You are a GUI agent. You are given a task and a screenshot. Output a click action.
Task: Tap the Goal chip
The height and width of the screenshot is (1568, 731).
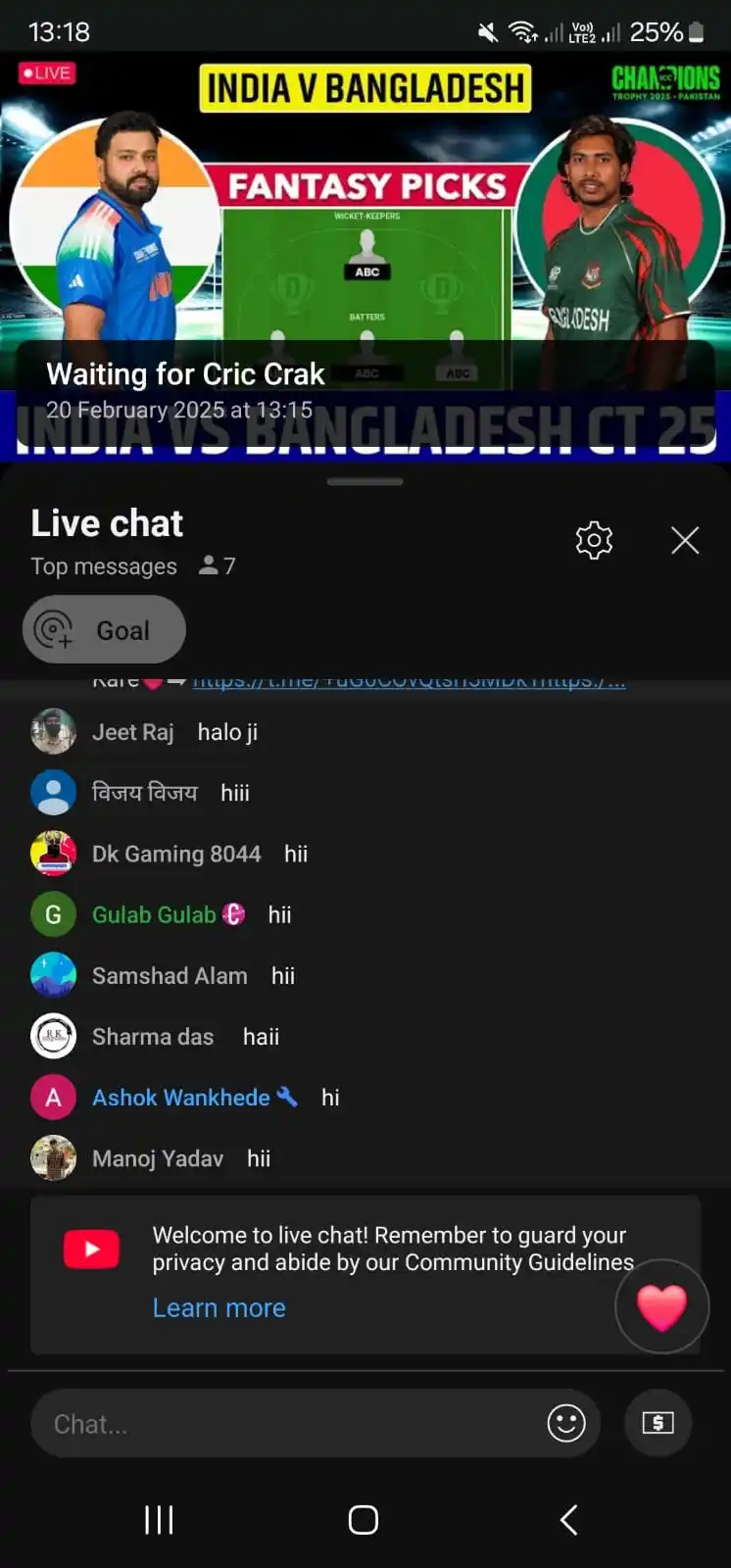(x=105, y=630)
